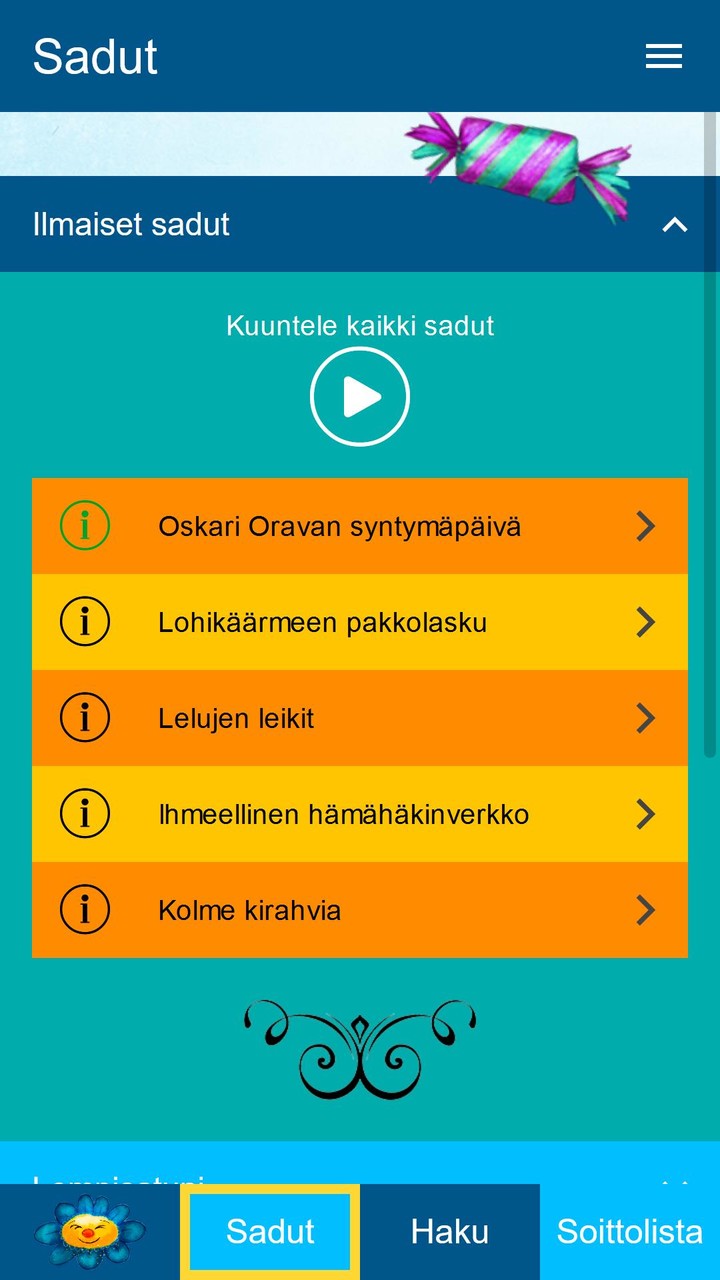Tap the Kuuntele kaikki sadut label
This screenshot has width=720, height=1280.
coord(360,325)
